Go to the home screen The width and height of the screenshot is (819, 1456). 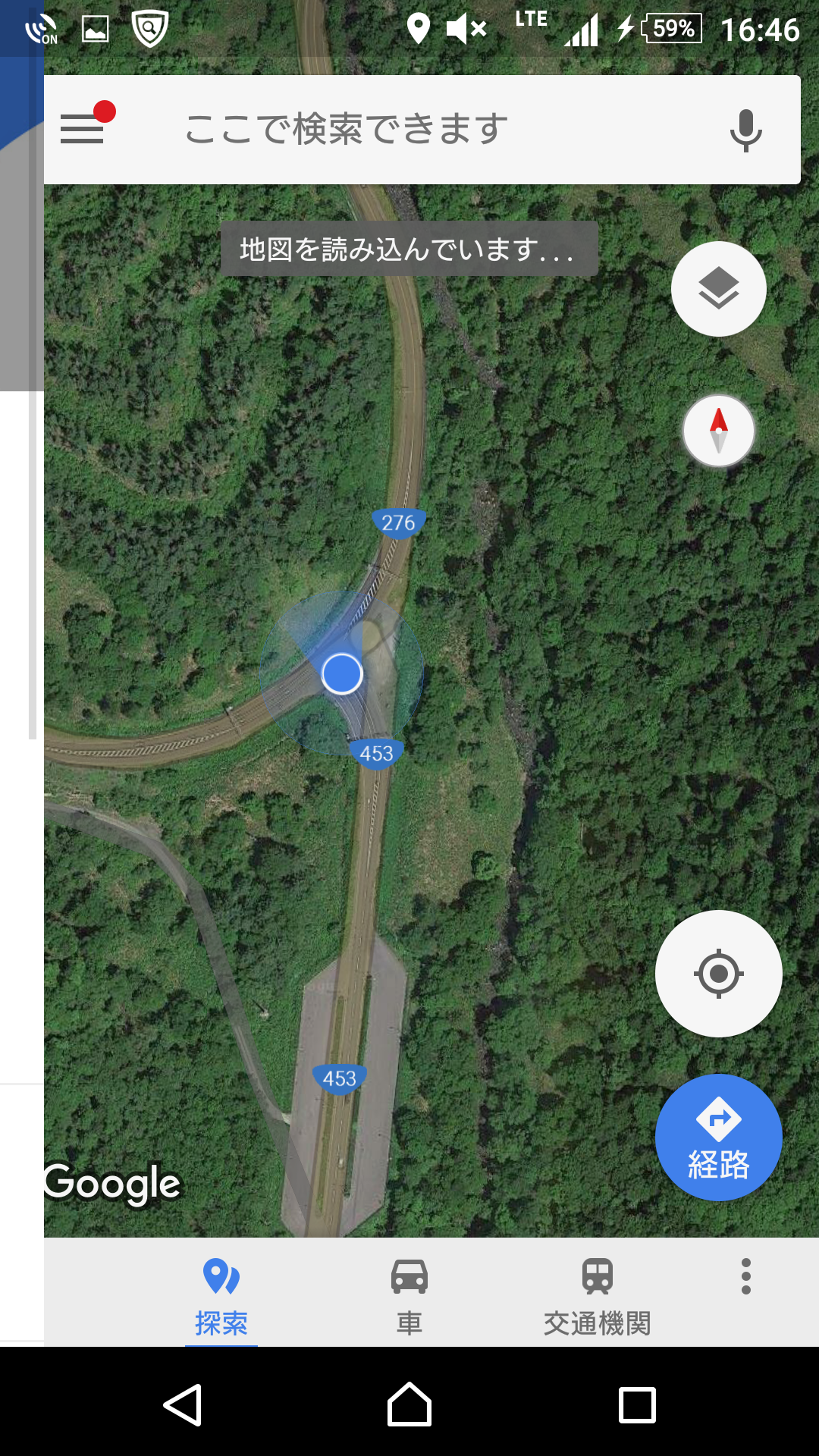(x=409, y=1404)
